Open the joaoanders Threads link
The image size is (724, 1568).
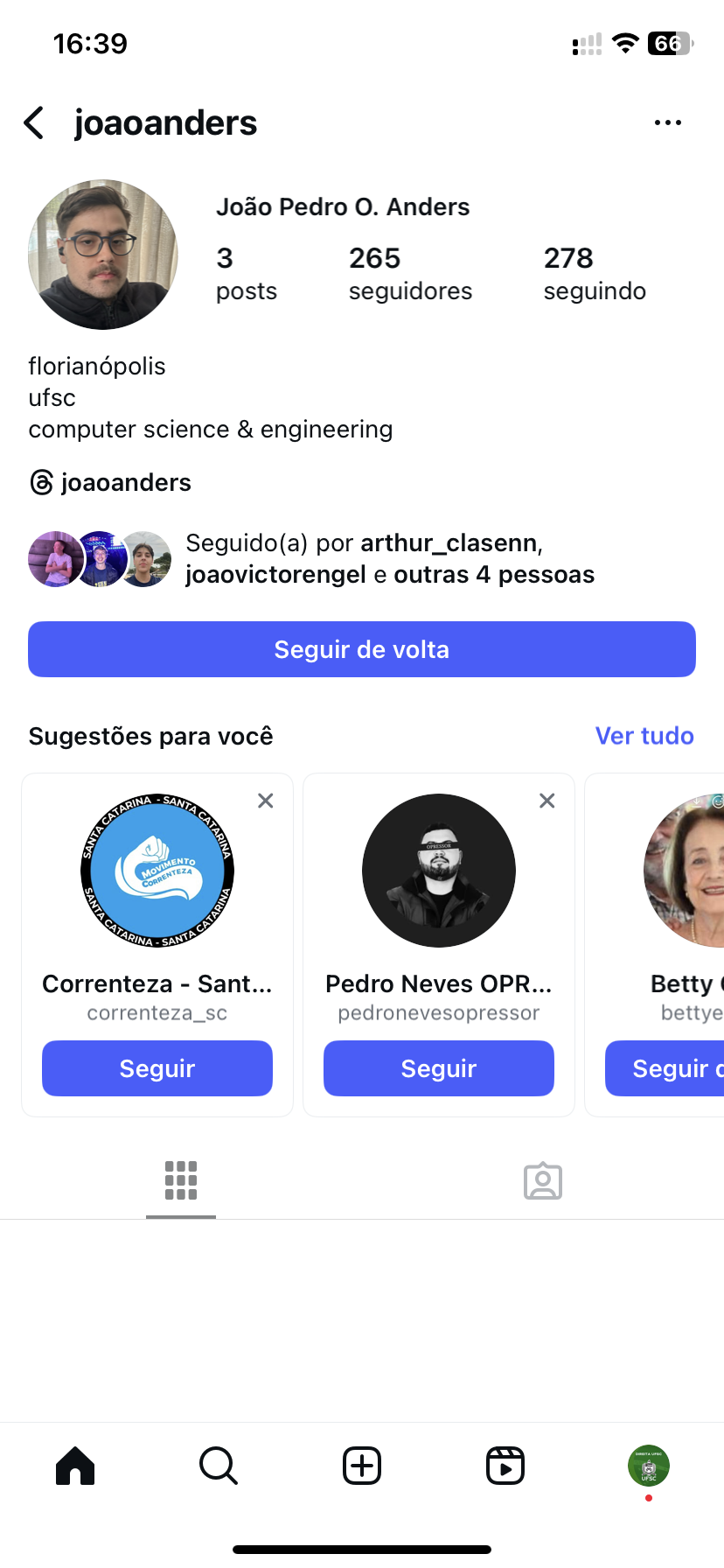pos(111,482)
